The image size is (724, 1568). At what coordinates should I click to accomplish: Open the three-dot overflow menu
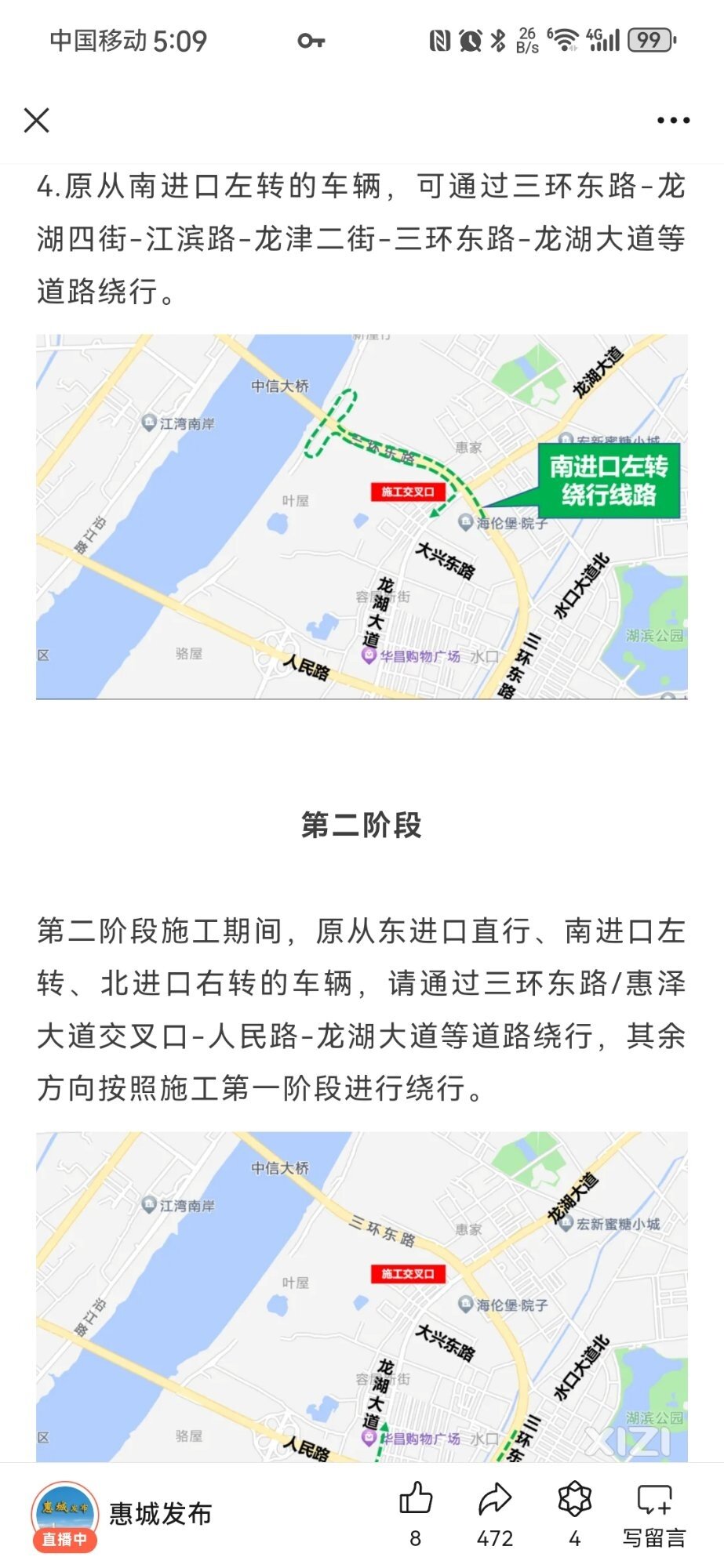(x=673, y=121)
